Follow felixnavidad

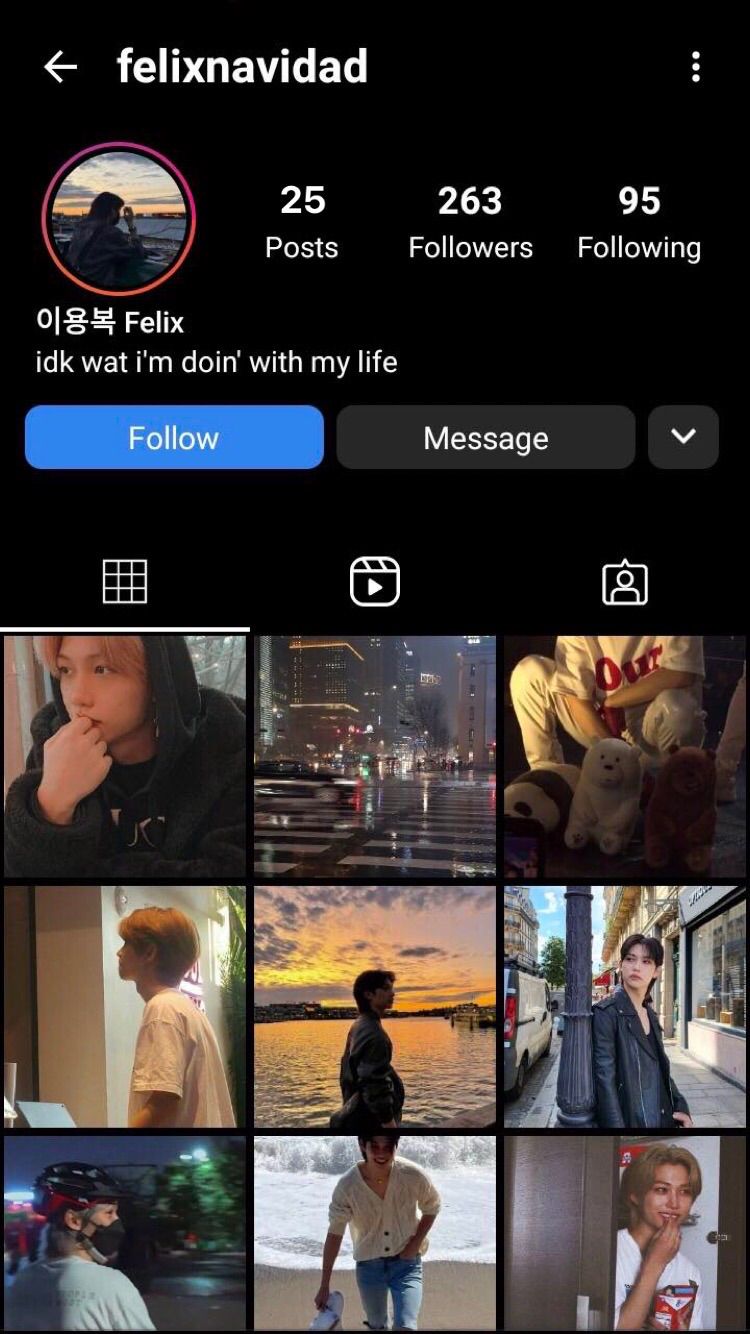click(174, 437)
